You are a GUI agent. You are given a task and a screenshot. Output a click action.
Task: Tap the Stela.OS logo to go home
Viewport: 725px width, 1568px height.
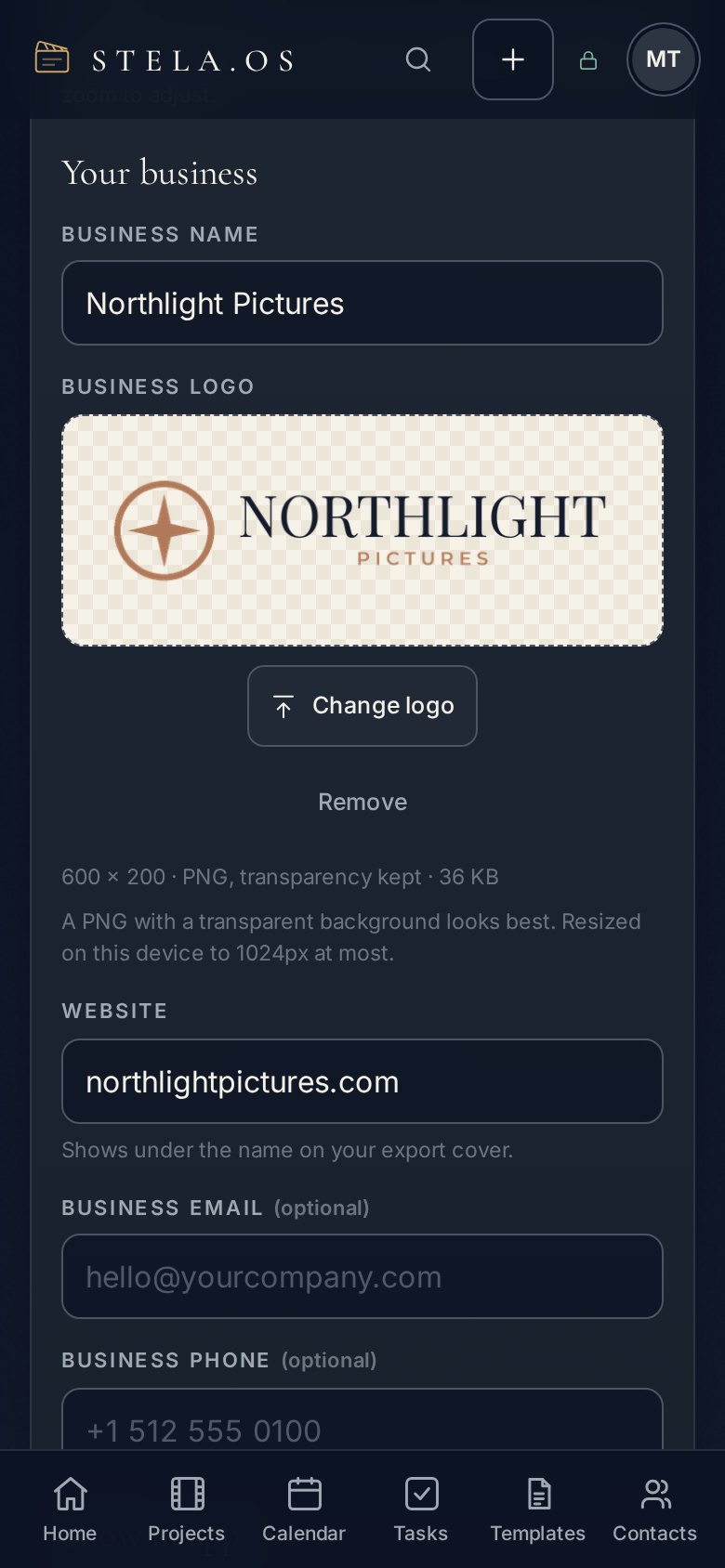165,60
